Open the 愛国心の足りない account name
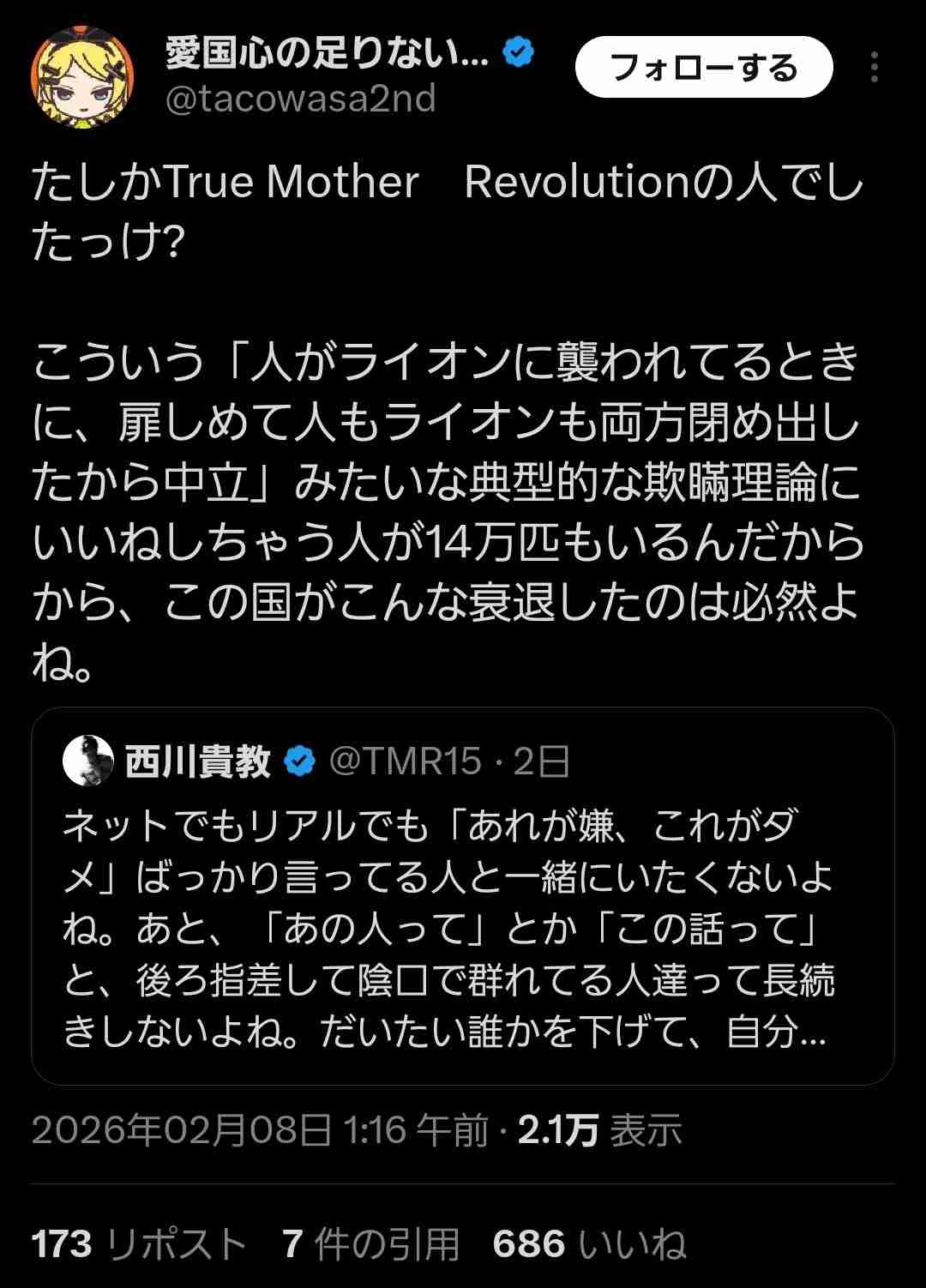This screenshot has height=1288, width=926. coord(328,55)
